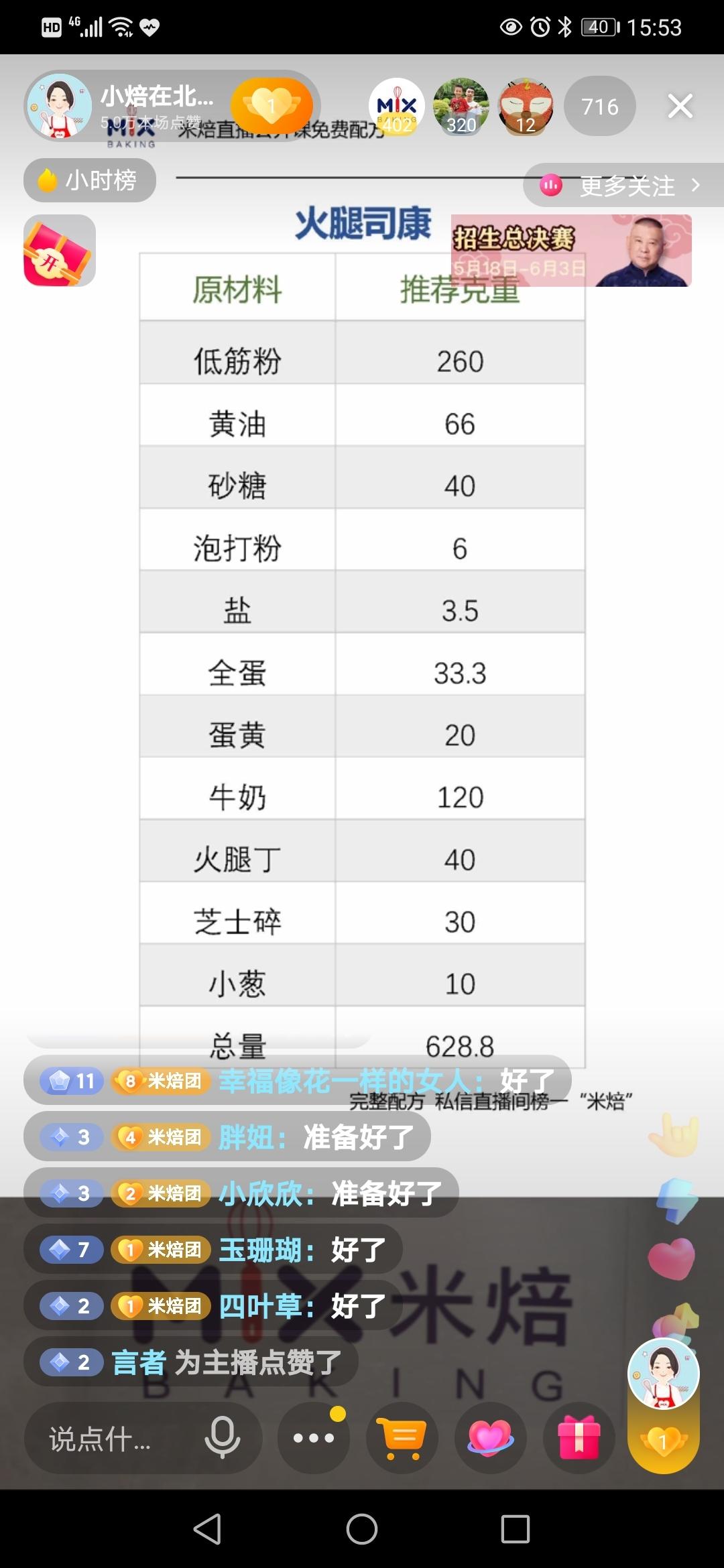
Task: Open the gift panel
Action: point(579,1438)
